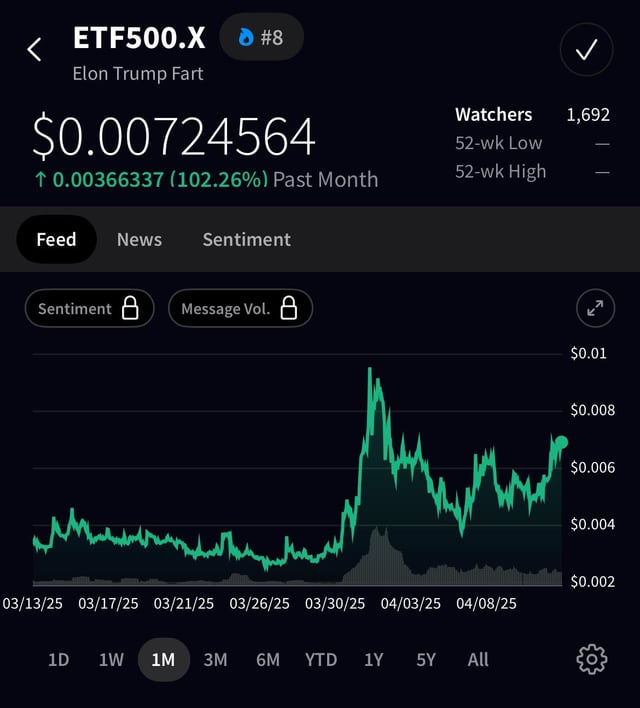This screenshot has height=708, width=640.
Task: Open chart settings gear
Action: tap(592, 659)
